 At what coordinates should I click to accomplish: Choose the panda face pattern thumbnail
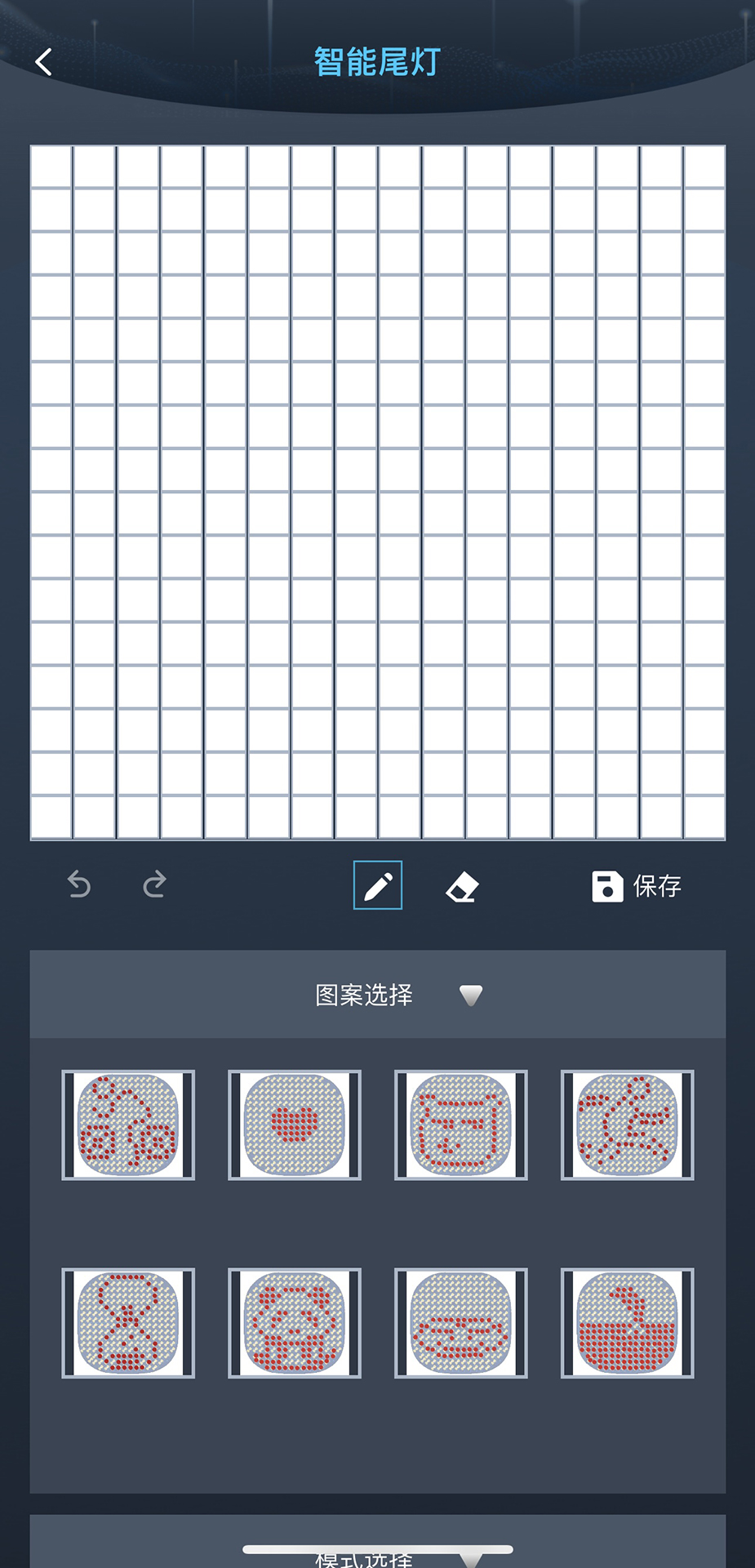295,1323
